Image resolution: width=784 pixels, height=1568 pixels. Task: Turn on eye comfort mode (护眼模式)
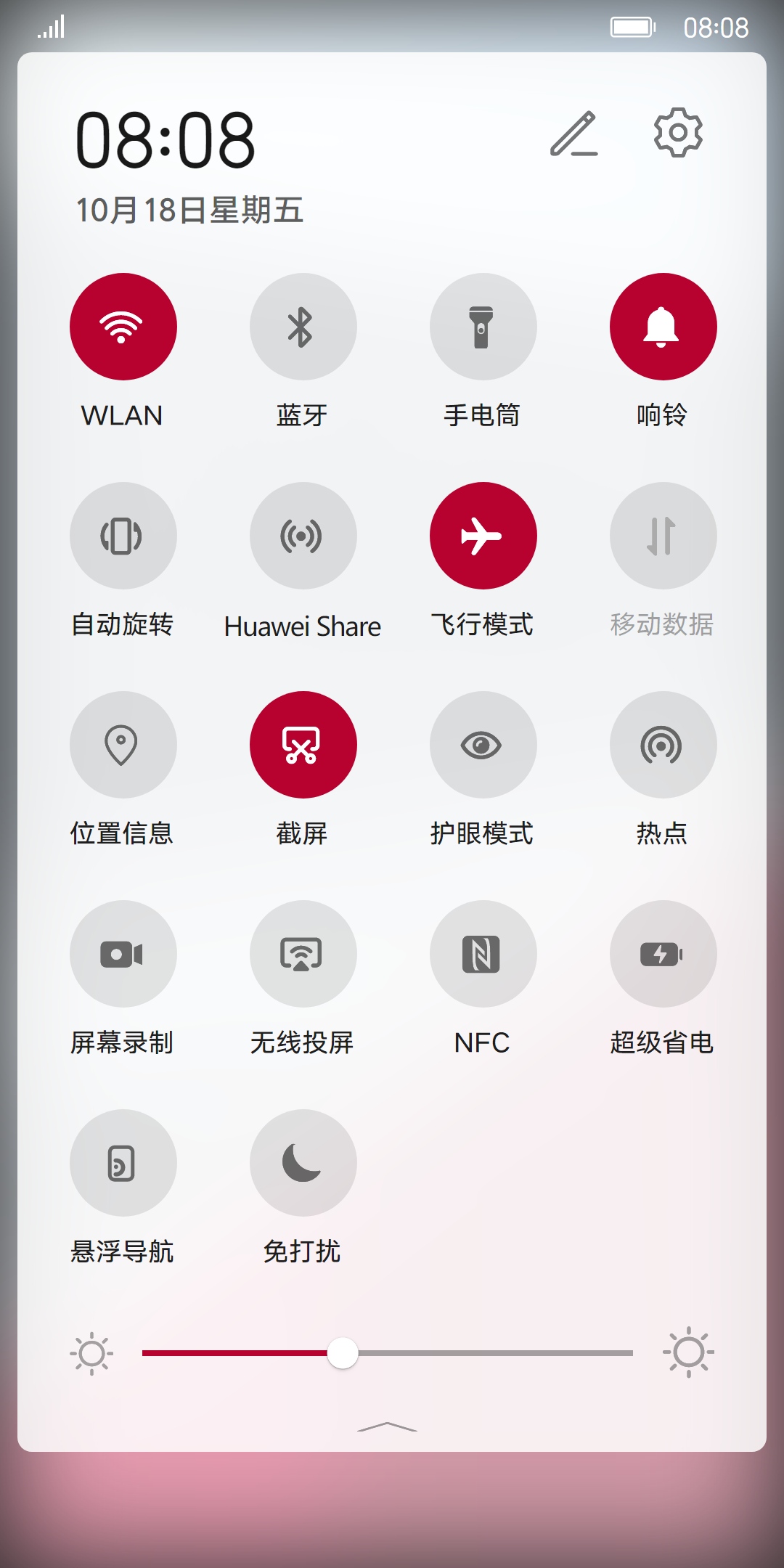tap(483, 745)
